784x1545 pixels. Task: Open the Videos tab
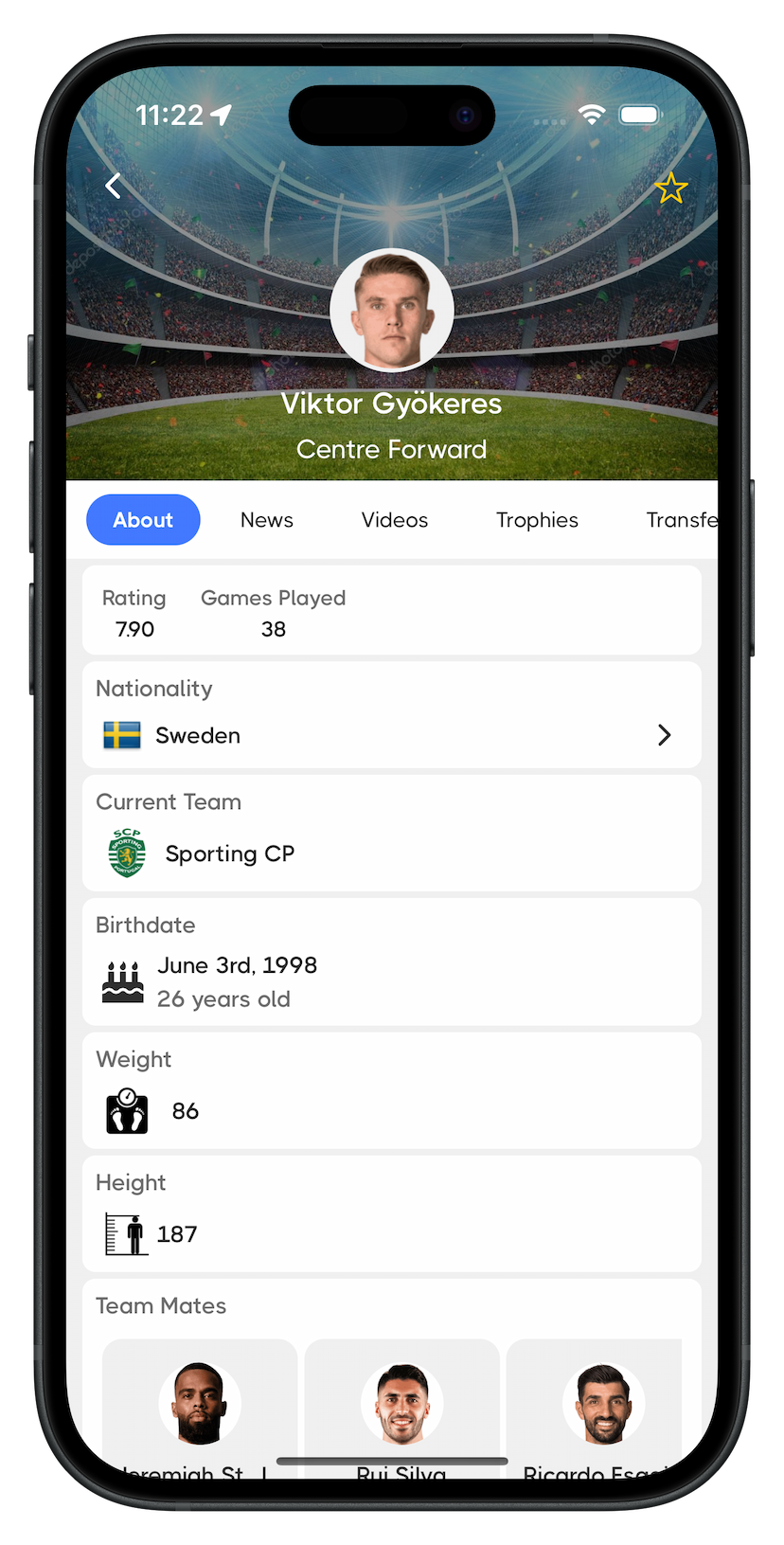pos(395,520)
